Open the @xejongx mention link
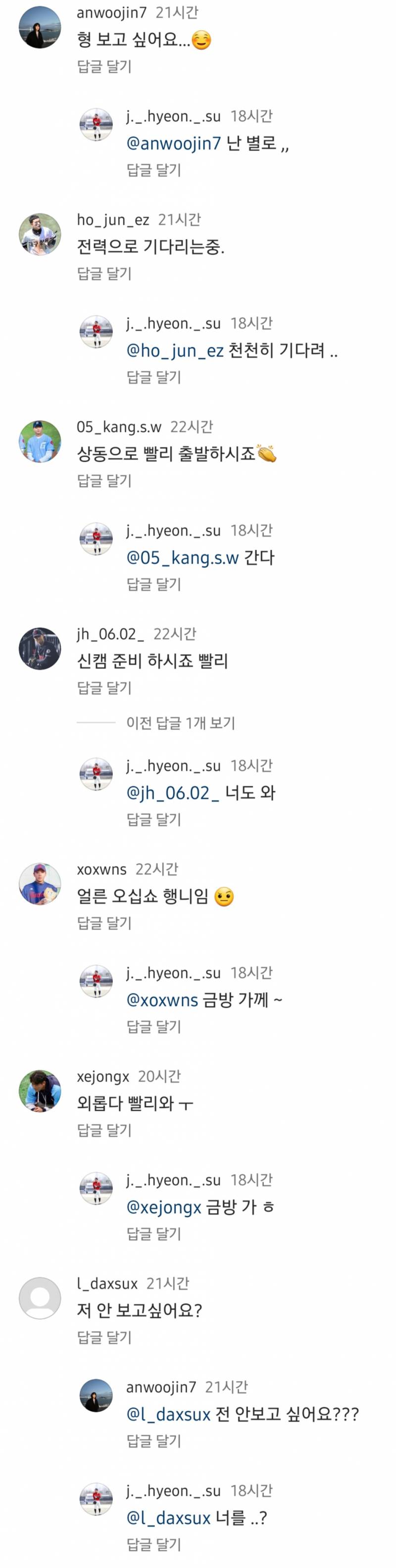This screenshot has width=396, height=1568. coord(163,1207)
